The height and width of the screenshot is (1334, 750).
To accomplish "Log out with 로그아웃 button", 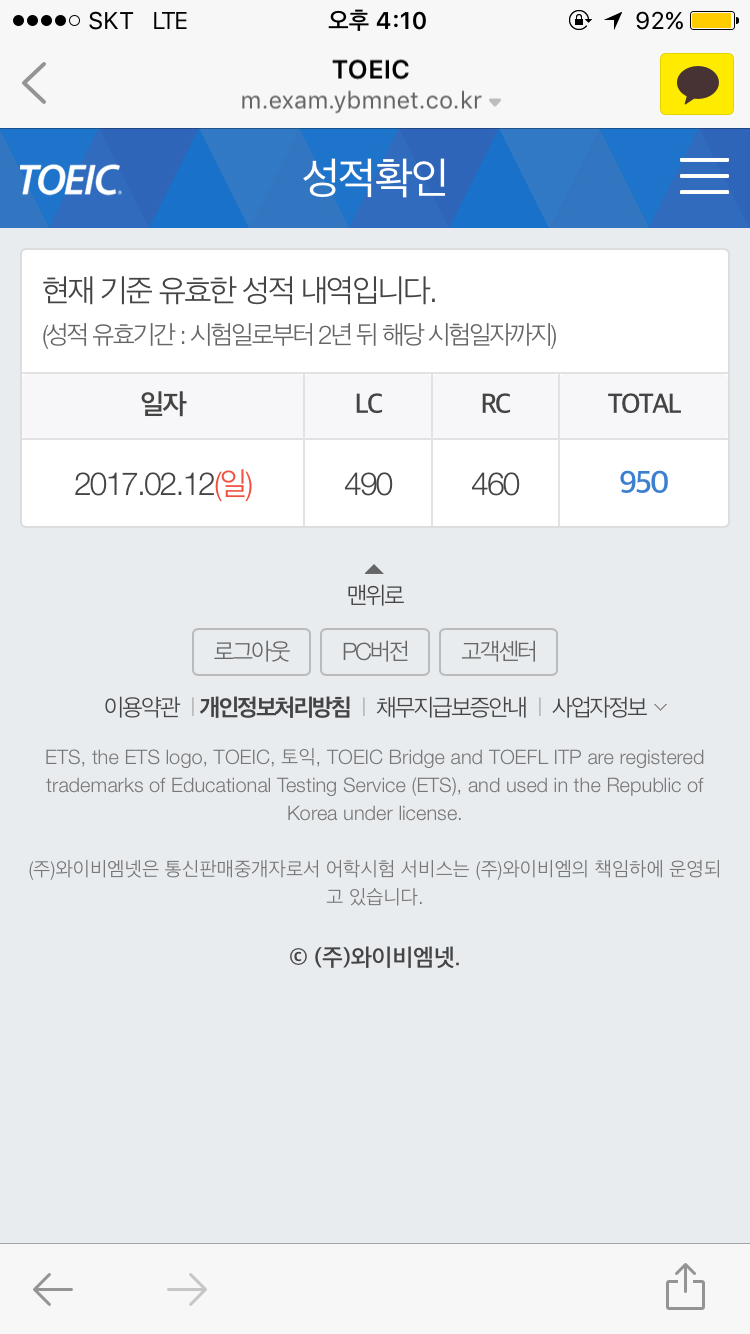I will (x=252, y=652).
